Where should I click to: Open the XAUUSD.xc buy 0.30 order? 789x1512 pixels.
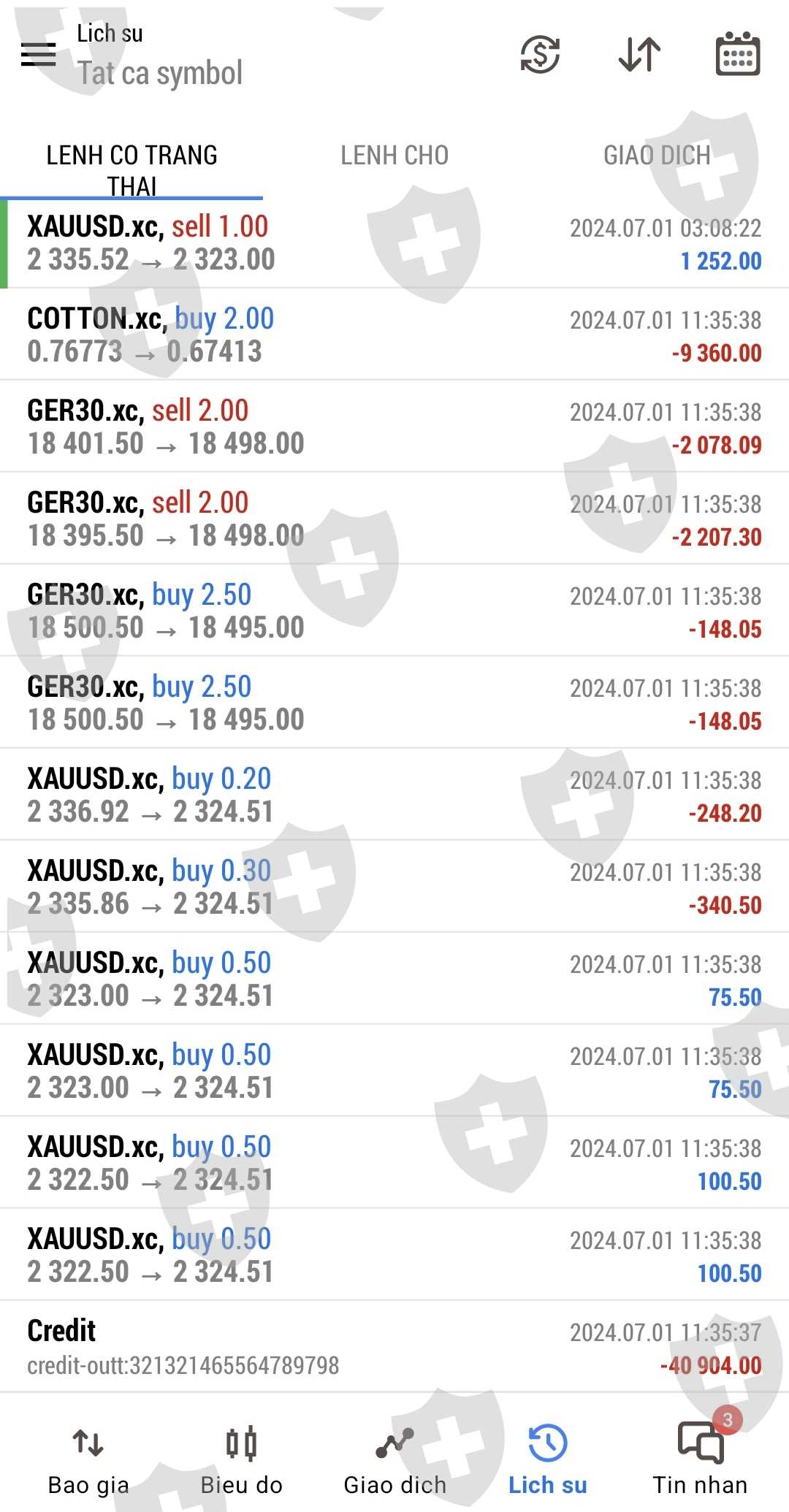[394, 887]
